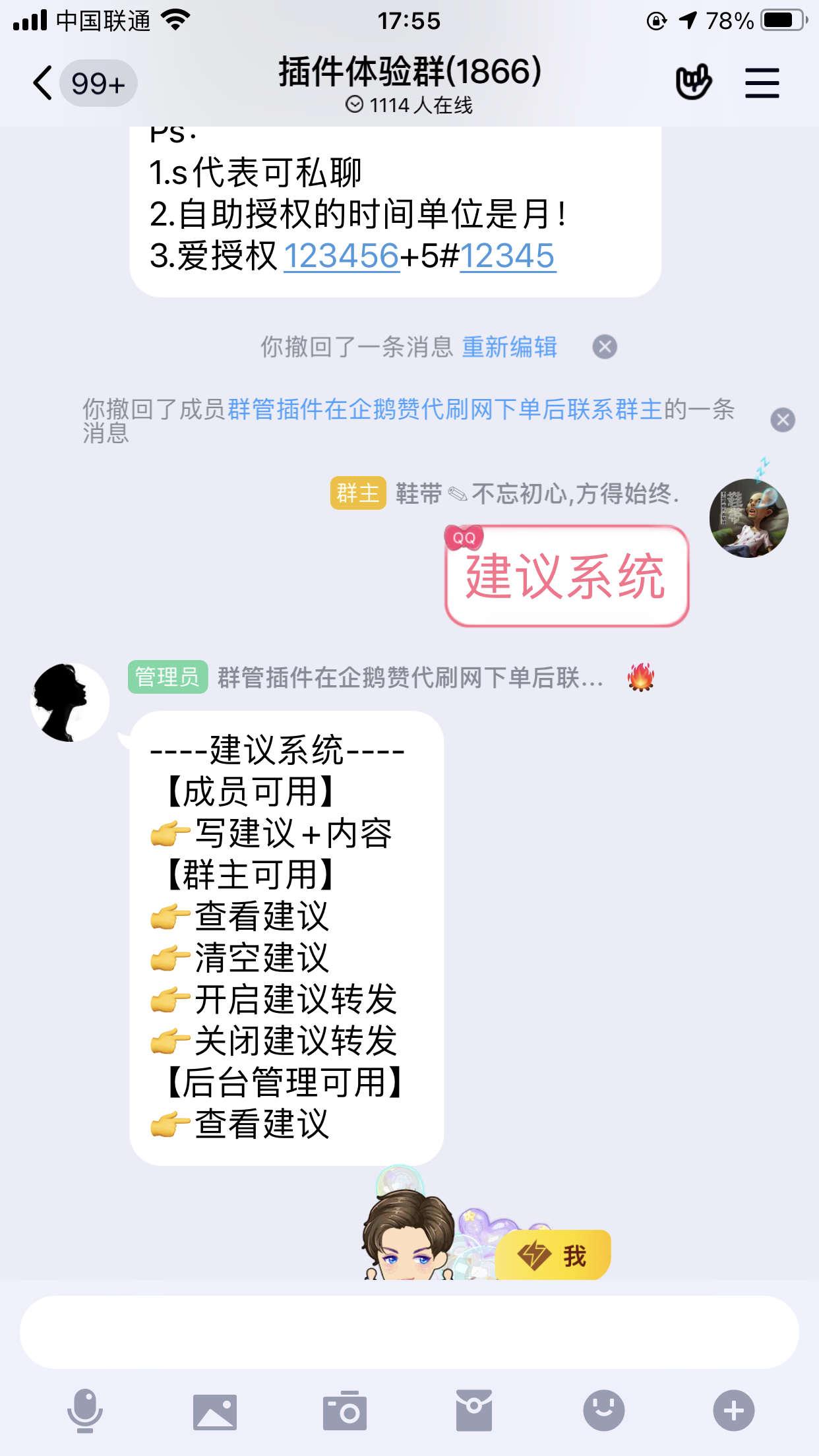Open the emoji panel

tap(603, 1411)
